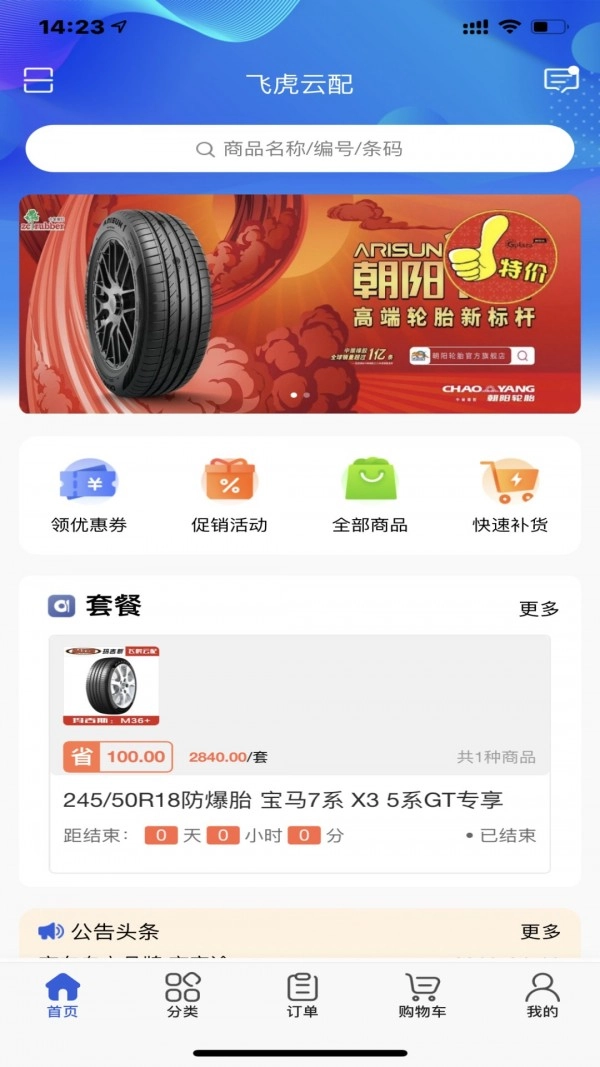Browse 全部商品 all products
This screenshot has width=600, height=1067.
click(370, 495)
